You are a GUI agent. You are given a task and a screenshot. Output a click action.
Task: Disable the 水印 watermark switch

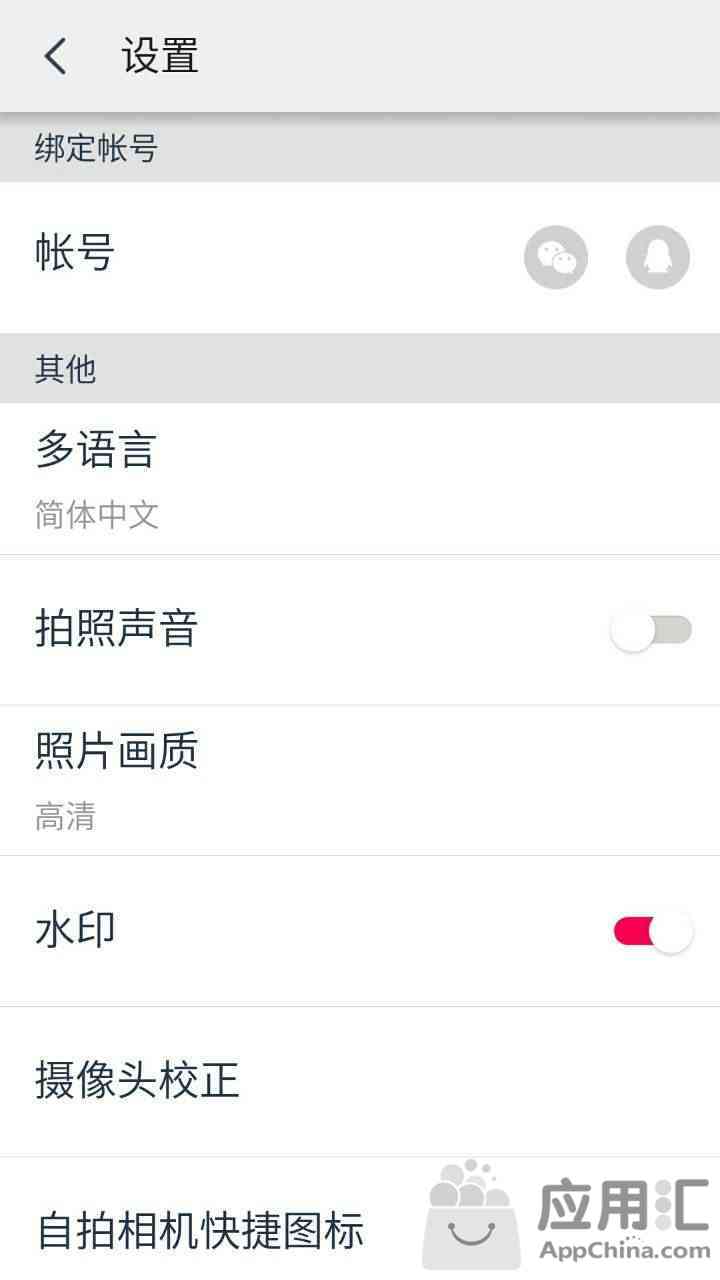pos(652,931)
